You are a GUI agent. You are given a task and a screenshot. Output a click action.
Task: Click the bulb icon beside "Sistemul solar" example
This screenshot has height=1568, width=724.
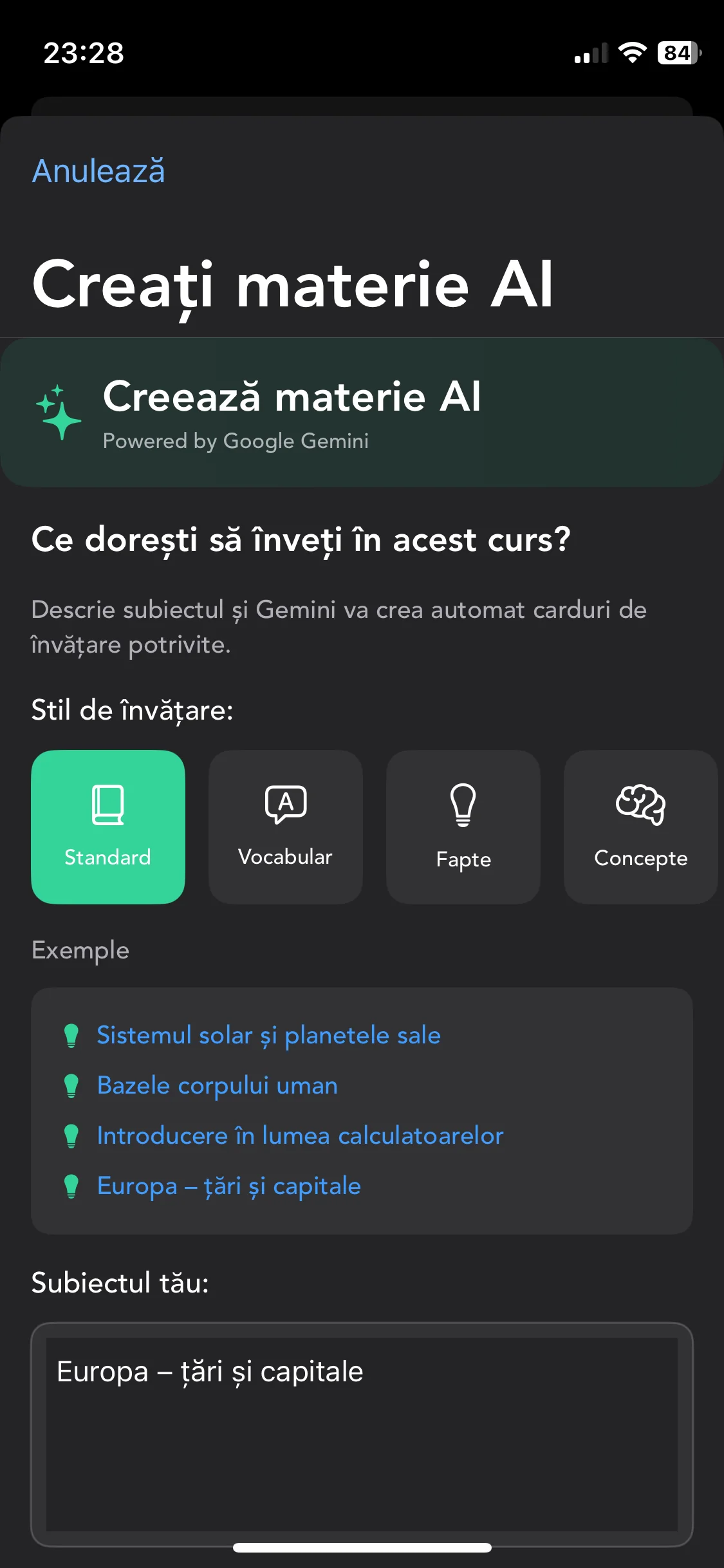(x=73, y=1035)
